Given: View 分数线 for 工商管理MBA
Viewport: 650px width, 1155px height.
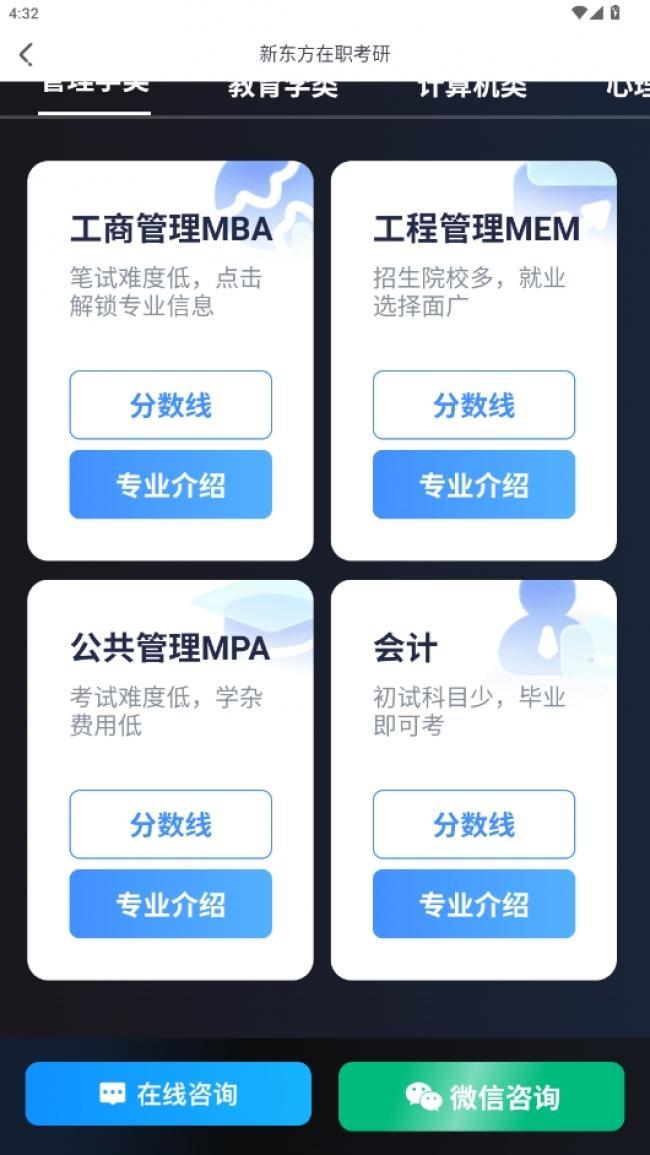Looking at the screenshot, I should pos(170,405).
